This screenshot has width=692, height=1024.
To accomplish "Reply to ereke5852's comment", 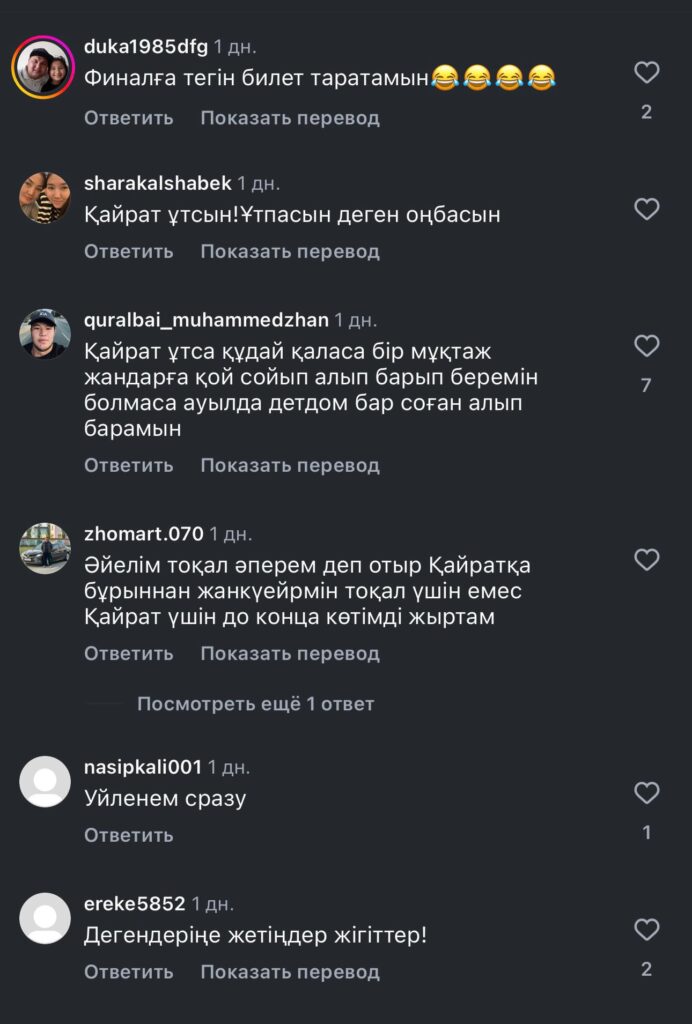I will pos(128,972).
